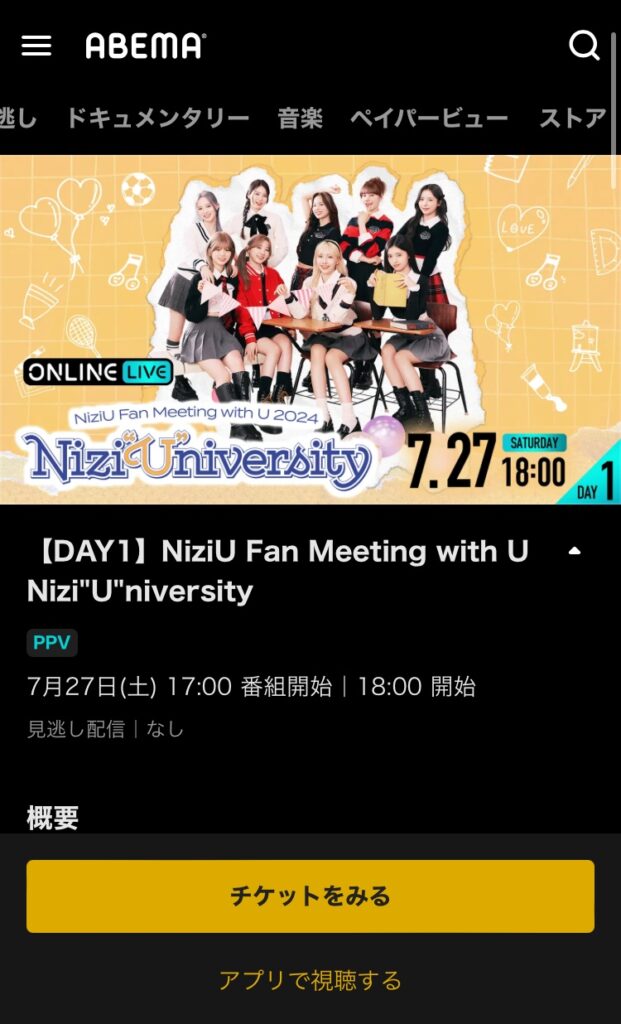Viewport: 621px width, 1024px height.
Task: Open アプリで視聴する link
Action: [x=310, y=980]
